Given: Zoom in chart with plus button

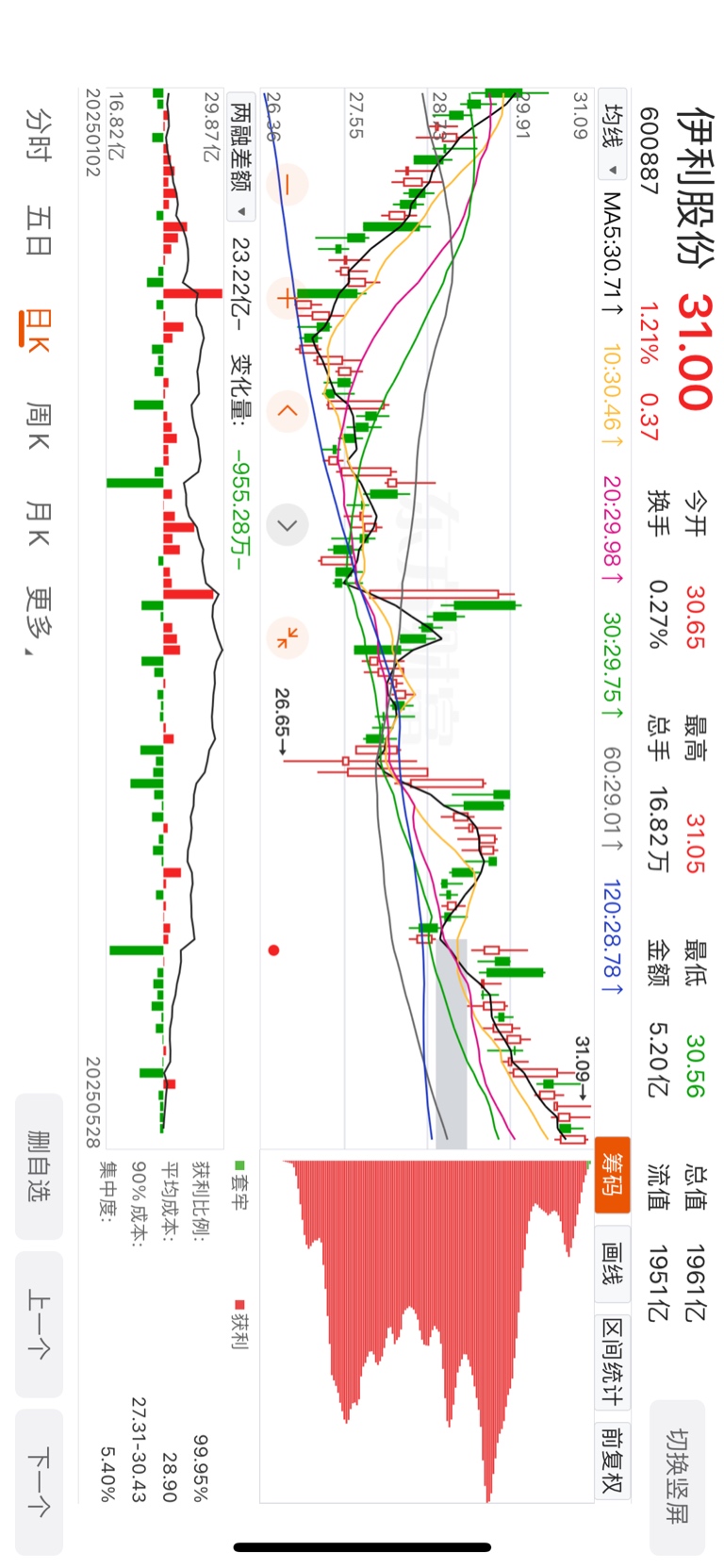Looking at the screenshot, I should (287, 298).
